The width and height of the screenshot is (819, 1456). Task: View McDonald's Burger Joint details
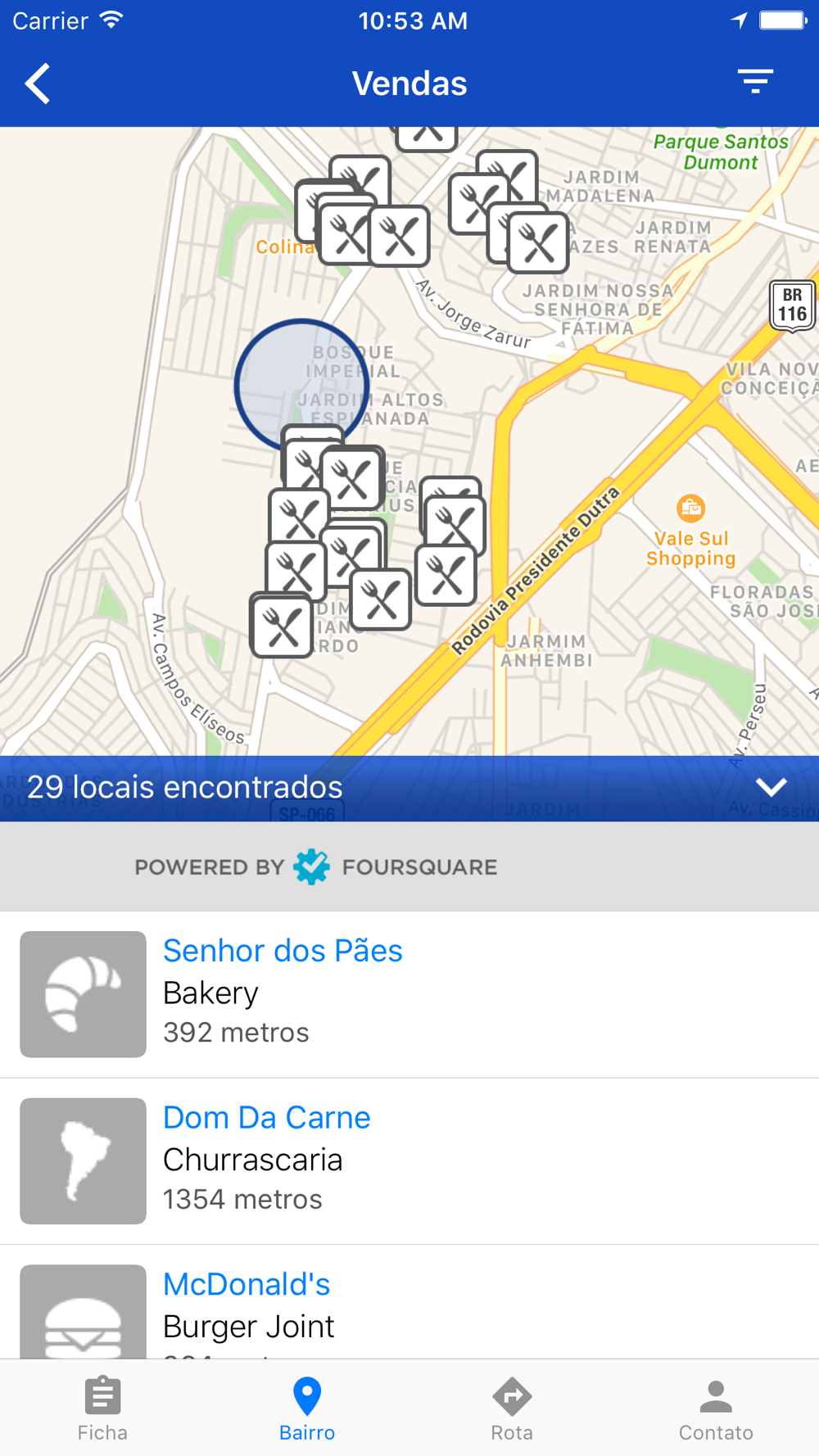[x=409, y=1302]
